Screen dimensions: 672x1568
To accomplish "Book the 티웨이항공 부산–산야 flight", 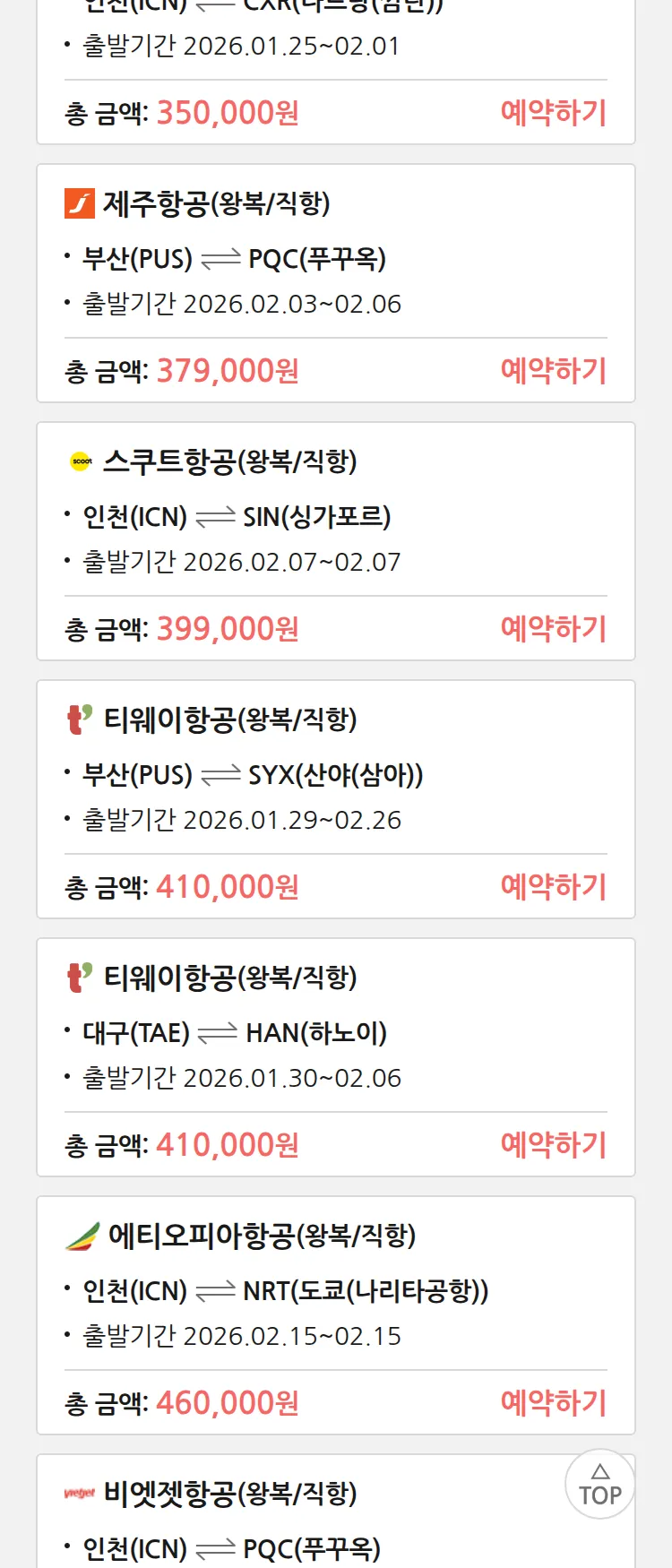I will [553, 887].
